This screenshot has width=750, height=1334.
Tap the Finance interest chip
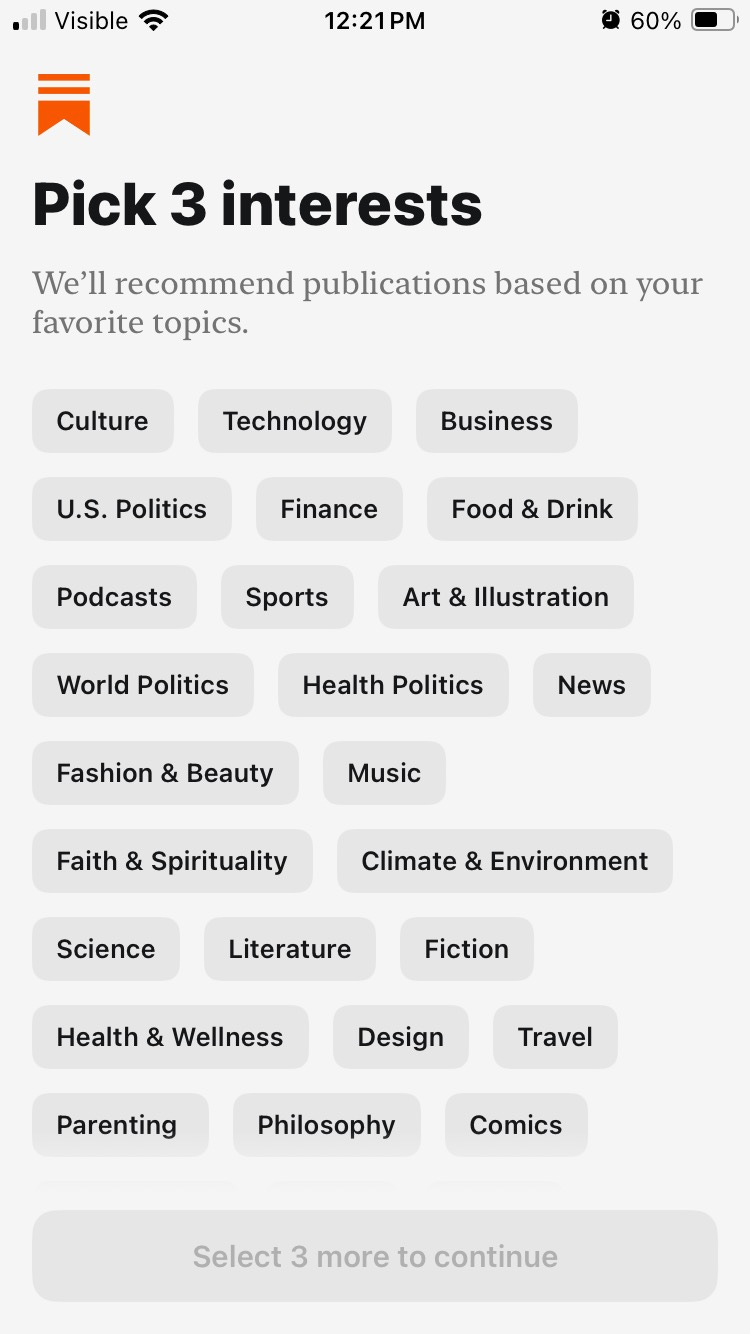(329, 509)
